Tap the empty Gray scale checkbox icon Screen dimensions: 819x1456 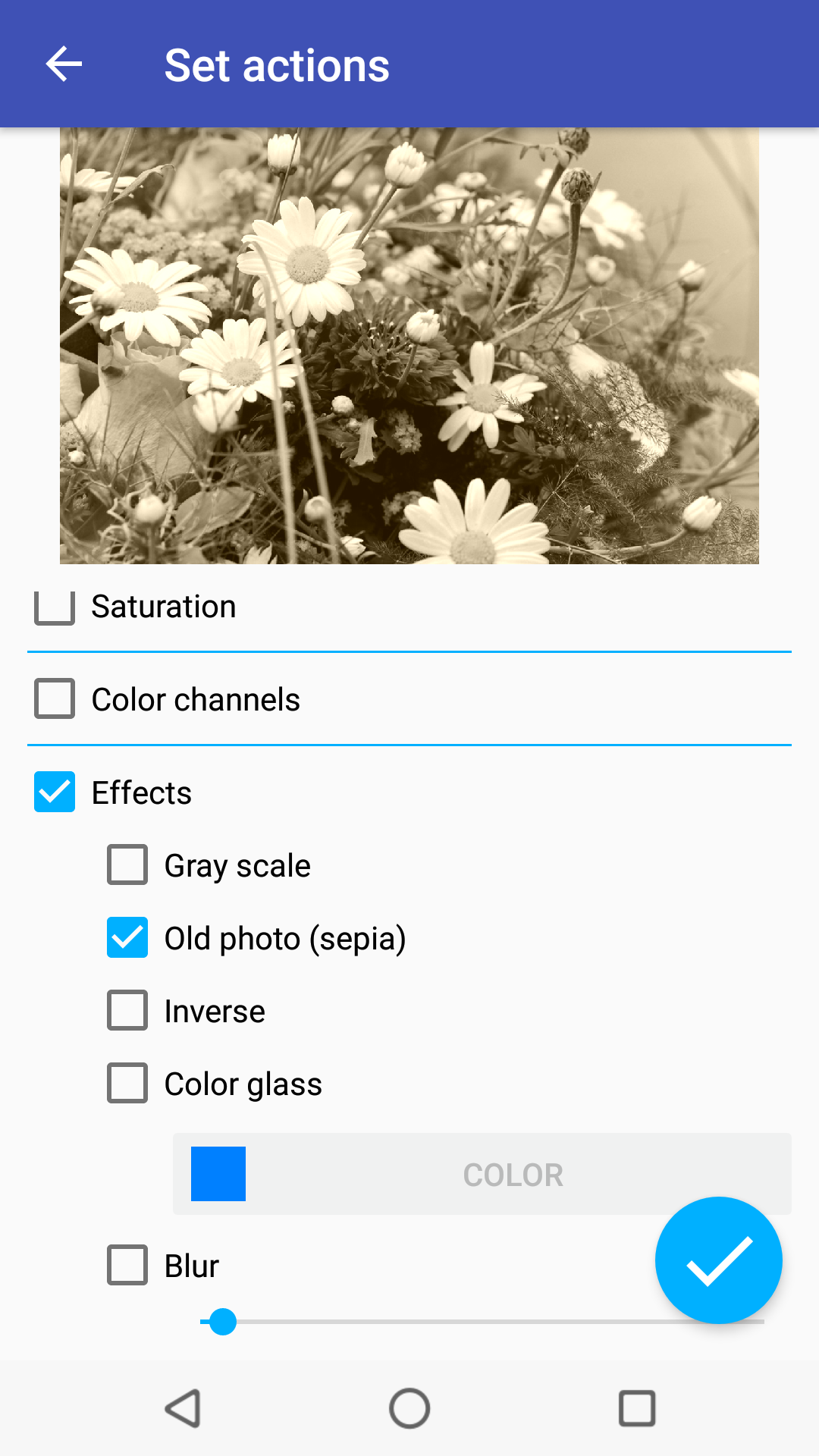tap(127, 864)
